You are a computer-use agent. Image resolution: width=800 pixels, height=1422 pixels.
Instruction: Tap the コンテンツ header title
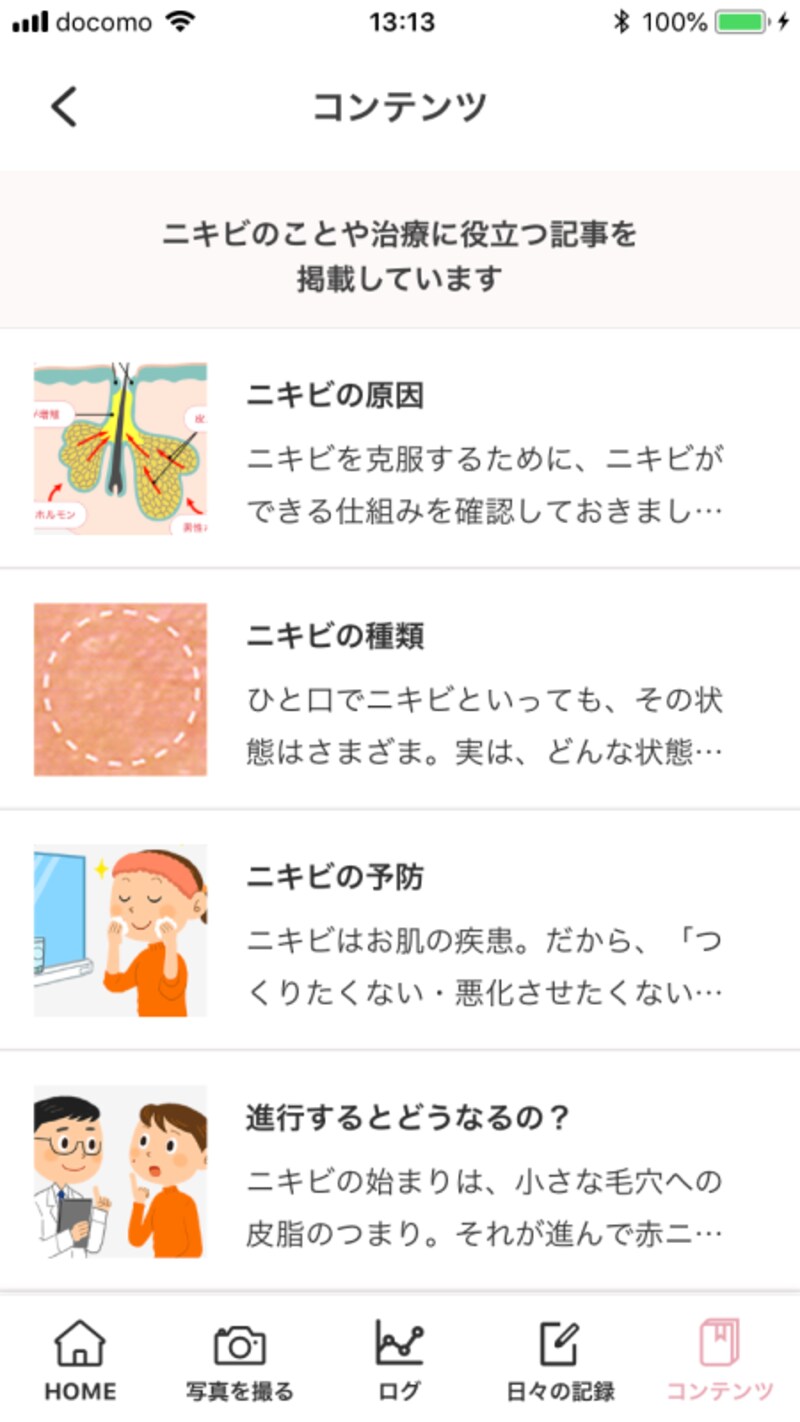pos(399,106)
